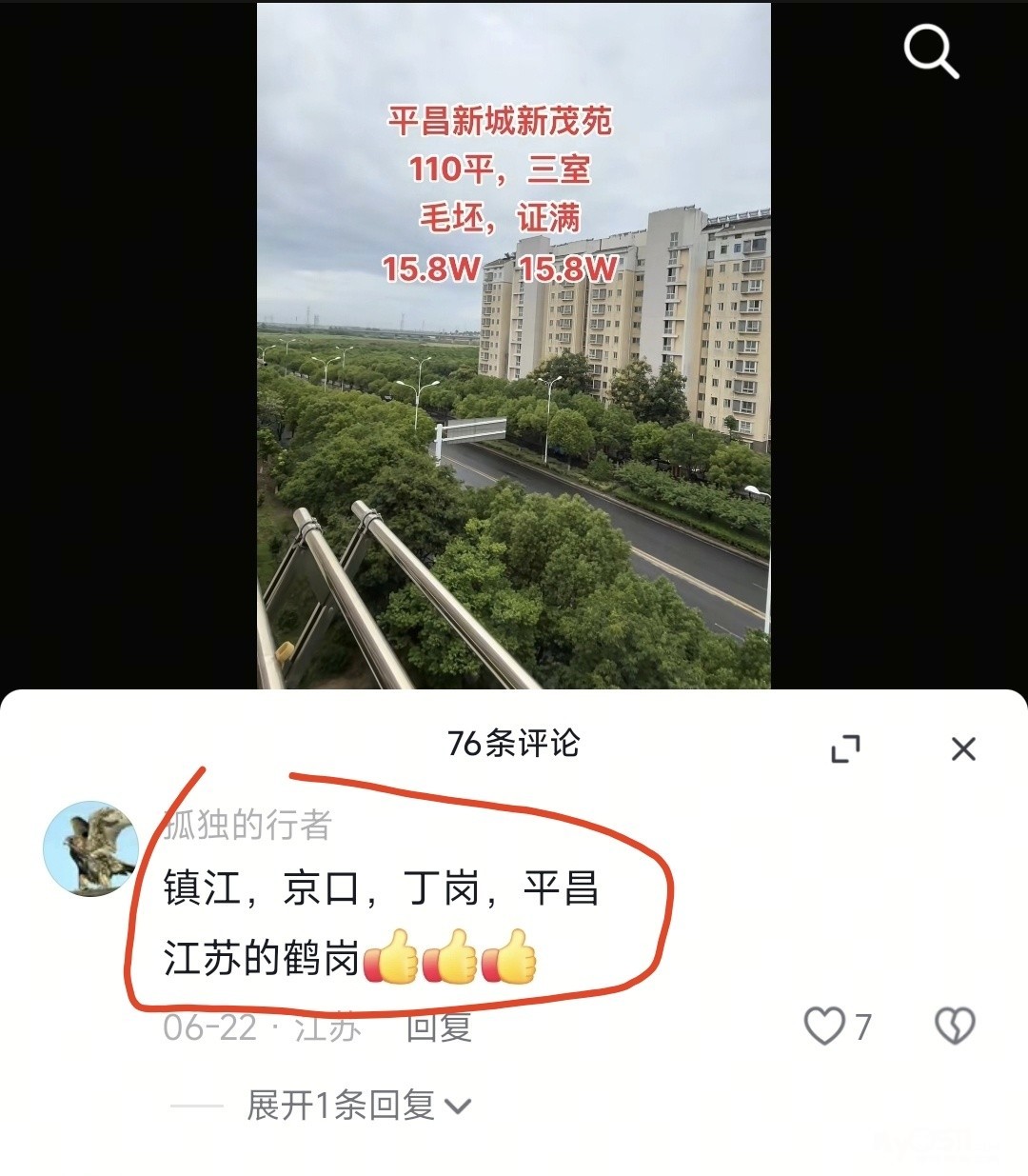1028x1176 pixels.
Task: Open 孤独的行者's profile avatar
Action: pyautogui.click(x=91, y=848)
